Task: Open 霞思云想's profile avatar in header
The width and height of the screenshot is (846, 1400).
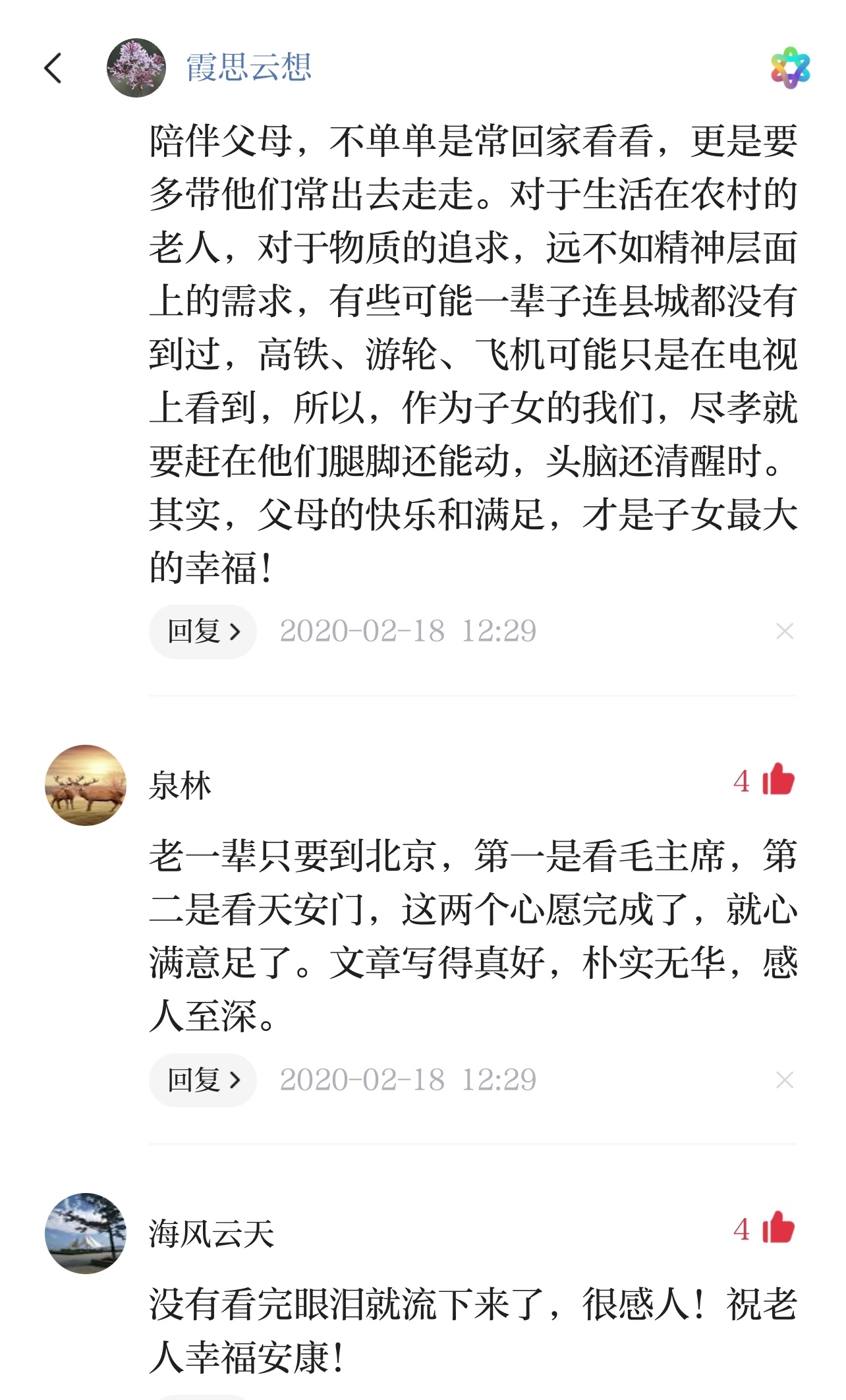Action: coord(136,68)
